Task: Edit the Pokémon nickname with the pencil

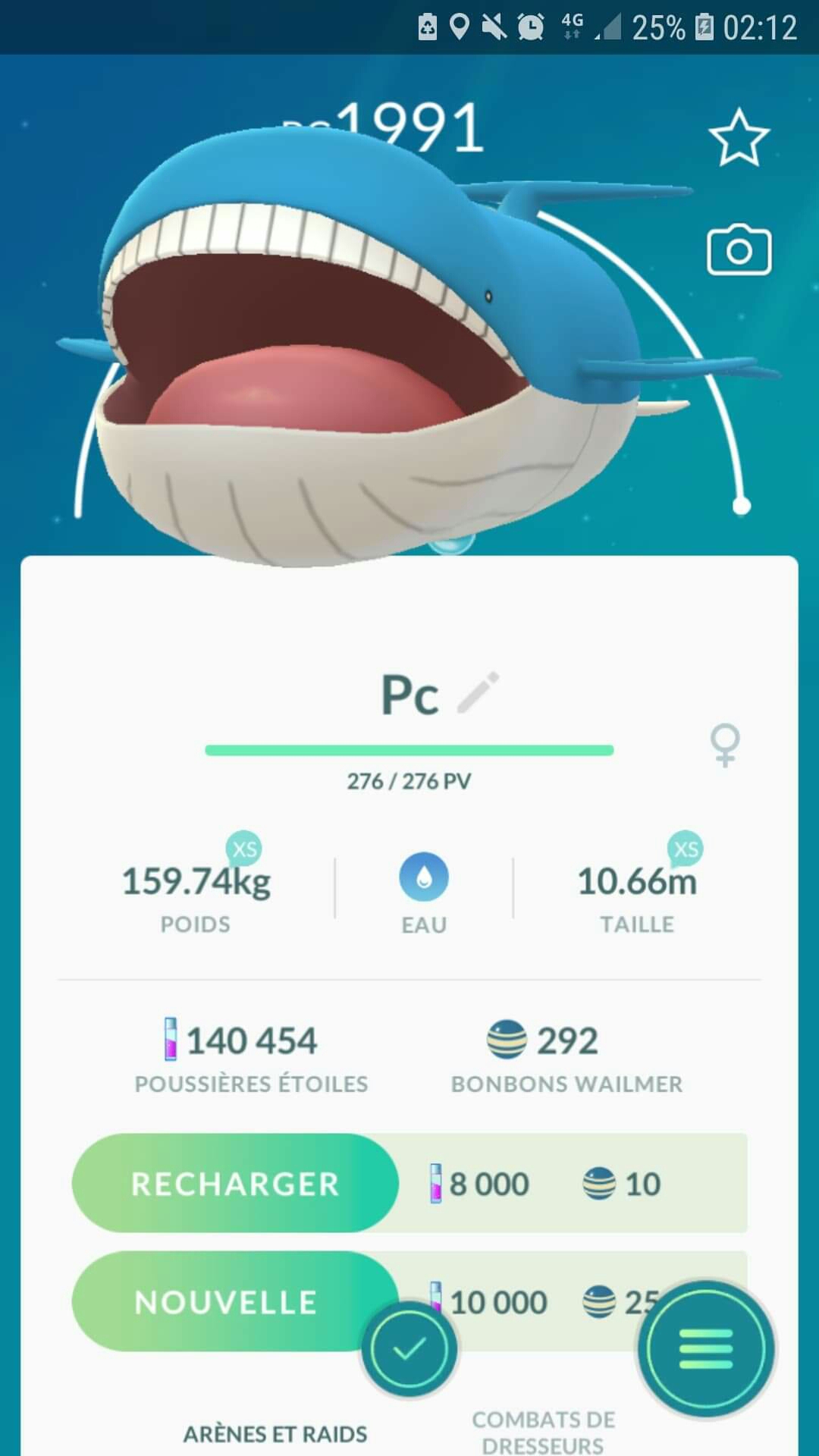Action: tap(479, 692)
